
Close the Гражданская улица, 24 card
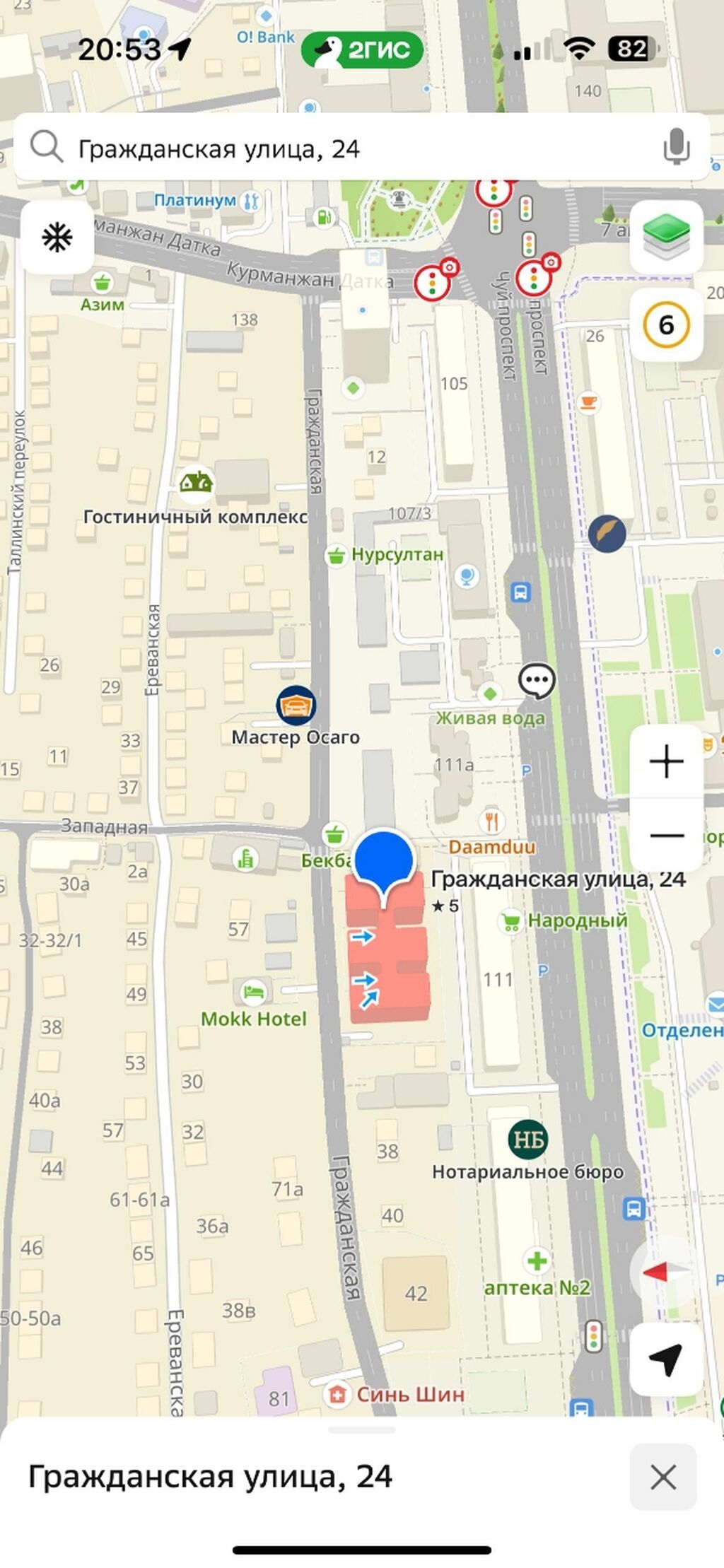[662, 1477]
